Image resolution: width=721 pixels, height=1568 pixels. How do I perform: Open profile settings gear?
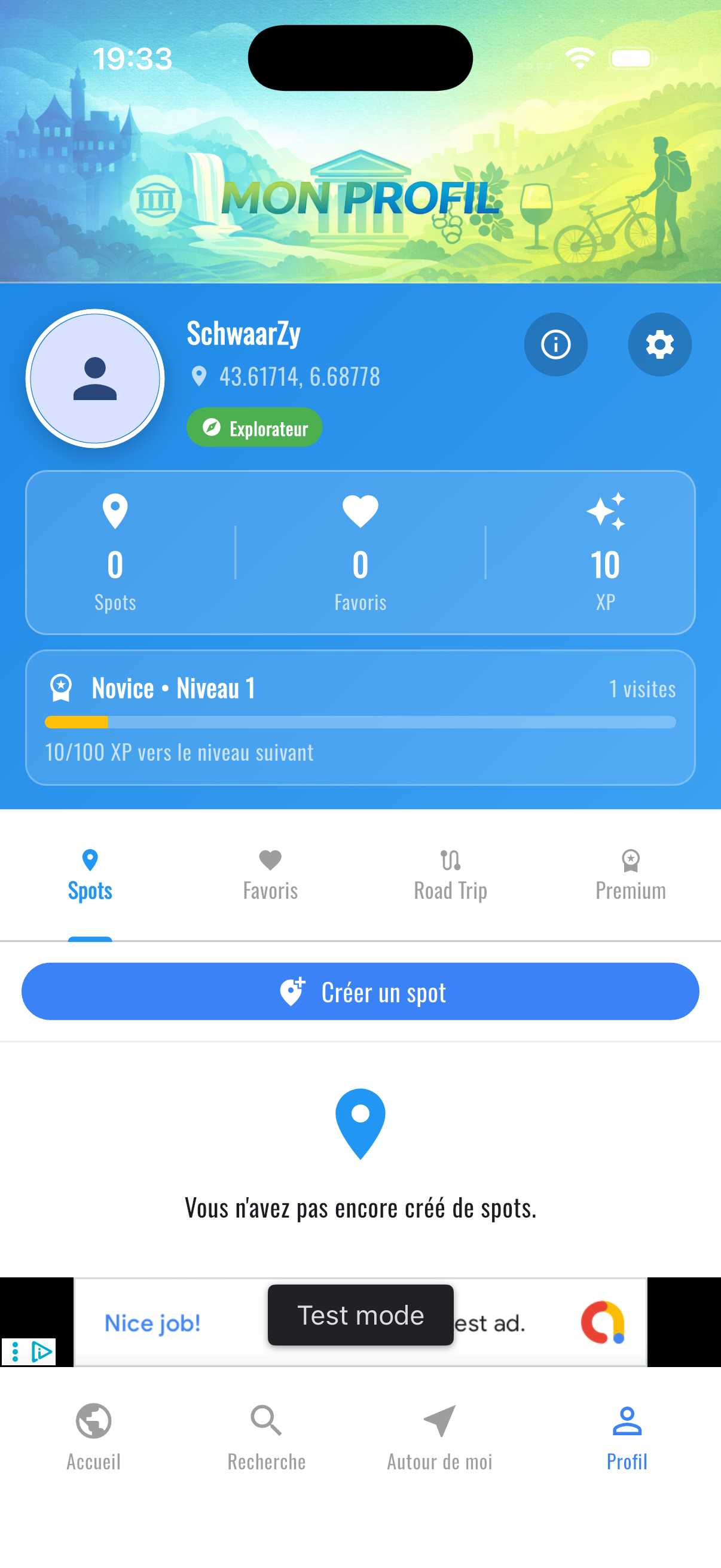[659, 344]
